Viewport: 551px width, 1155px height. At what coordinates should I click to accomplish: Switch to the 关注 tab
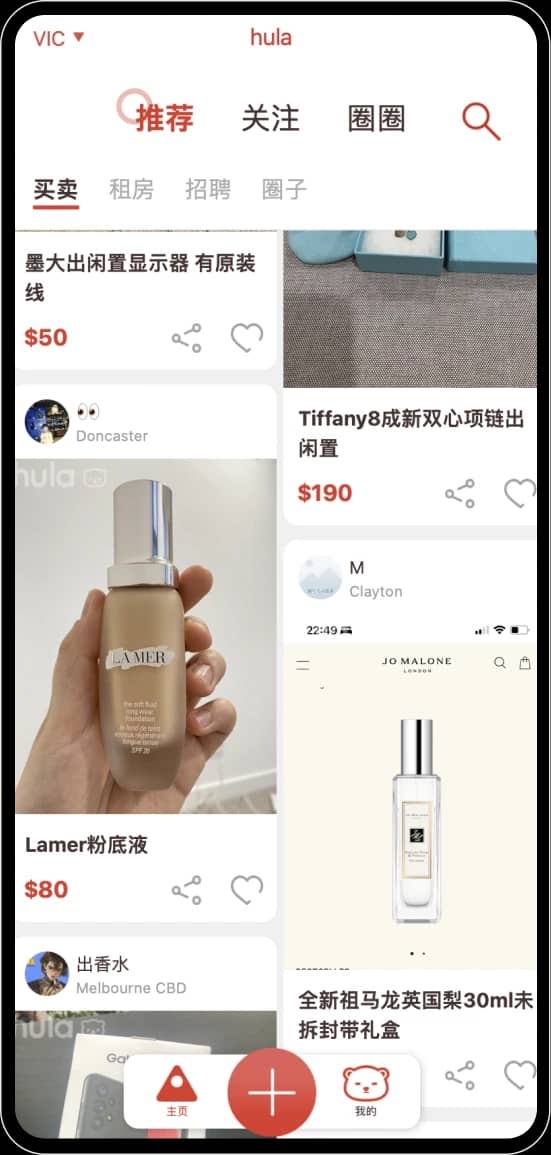(x=270, y=119)
